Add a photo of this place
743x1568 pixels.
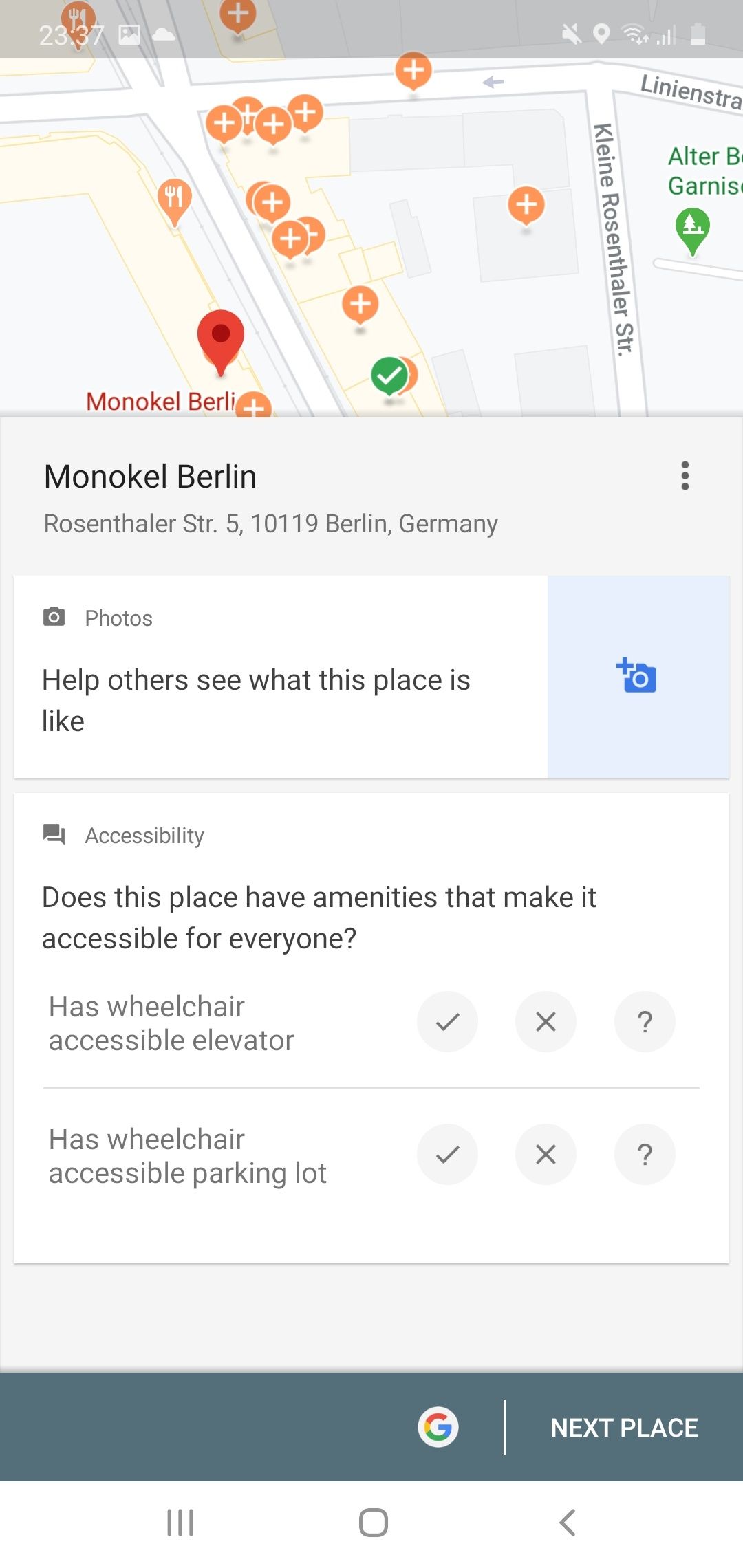tap(638, 677)
